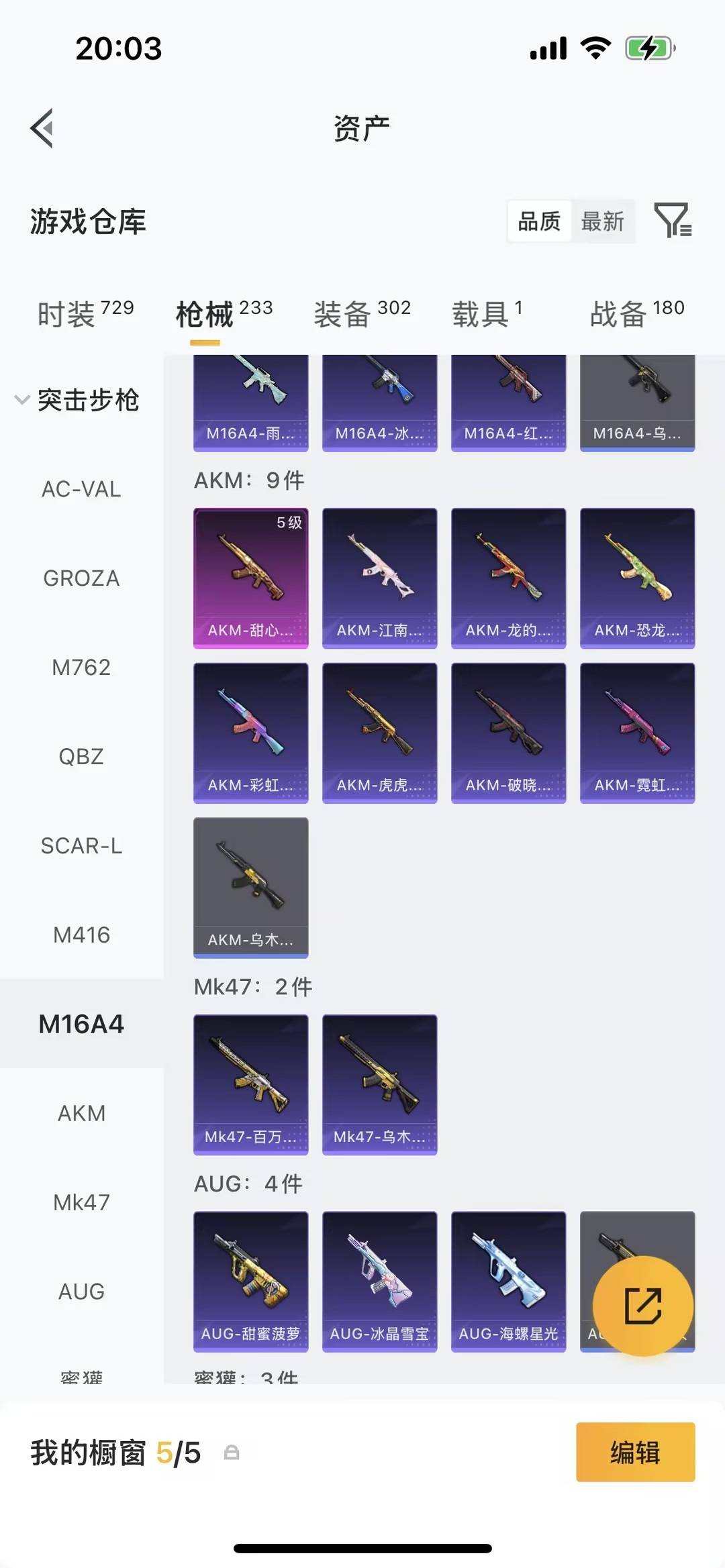
Task: Select GROZA in the side list
Action: click(81, 578)
